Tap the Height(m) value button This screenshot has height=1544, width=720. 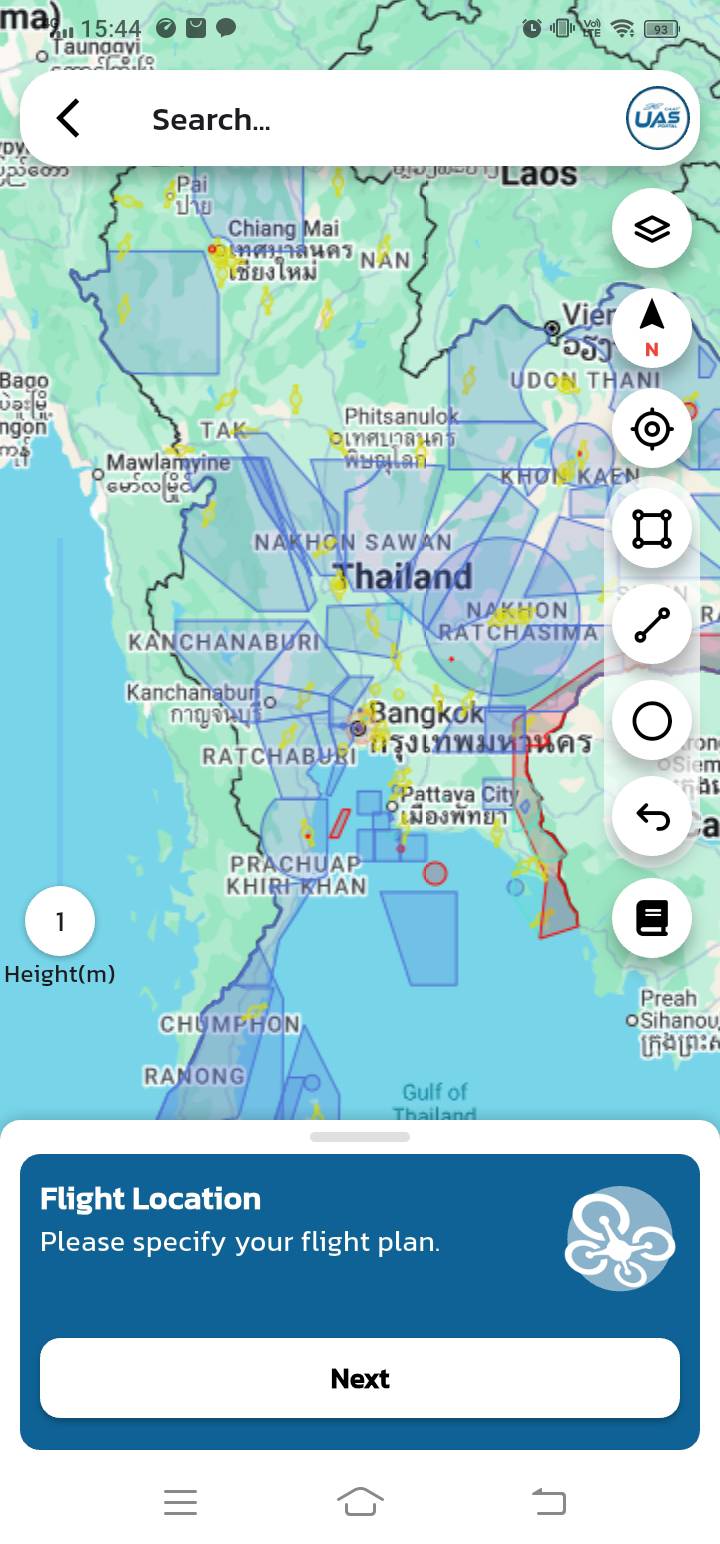pyautogui.click(x=60, y=922)
